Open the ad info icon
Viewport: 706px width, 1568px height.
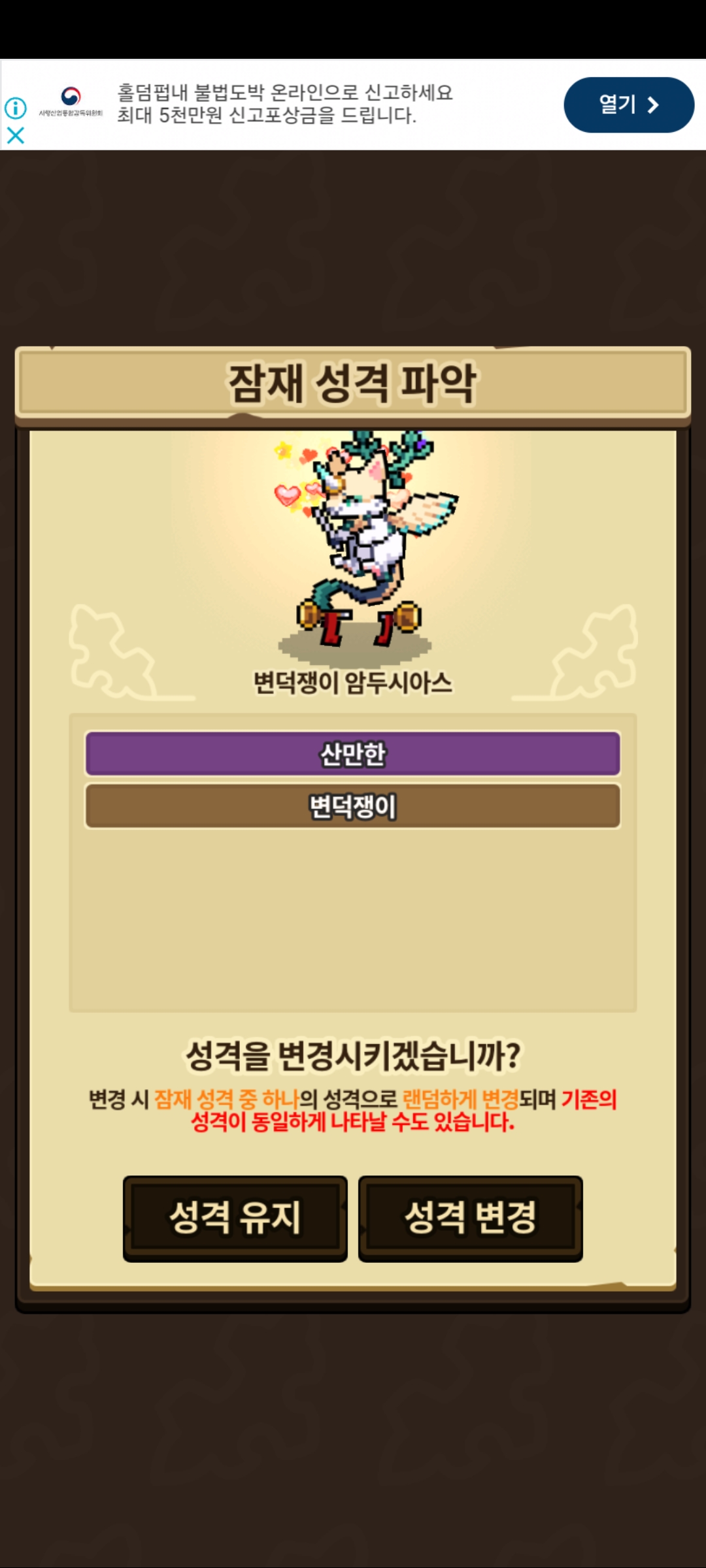16,108
